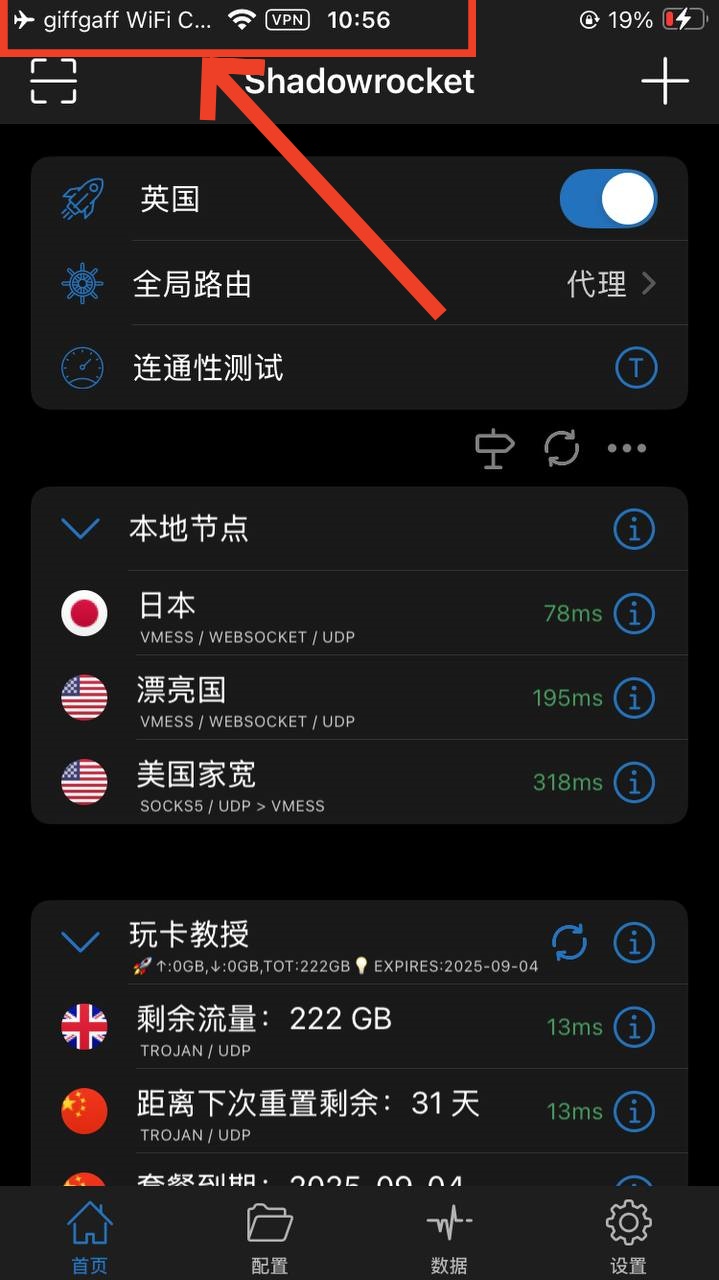Screen dimensions: 719x1280
Task: Switch to the 配置 tab
Action: (x=269, y=1238)
